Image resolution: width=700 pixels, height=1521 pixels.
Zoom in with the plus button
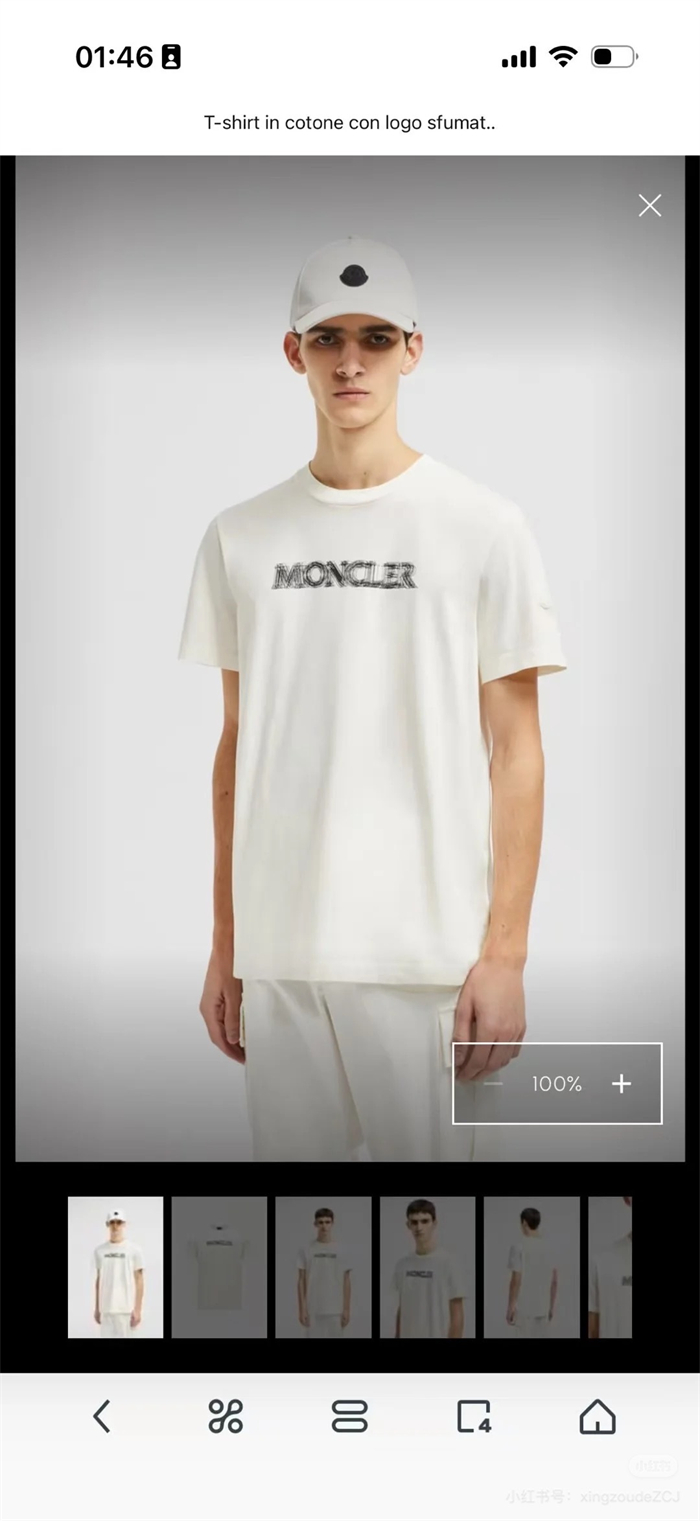coord(621,1084)
